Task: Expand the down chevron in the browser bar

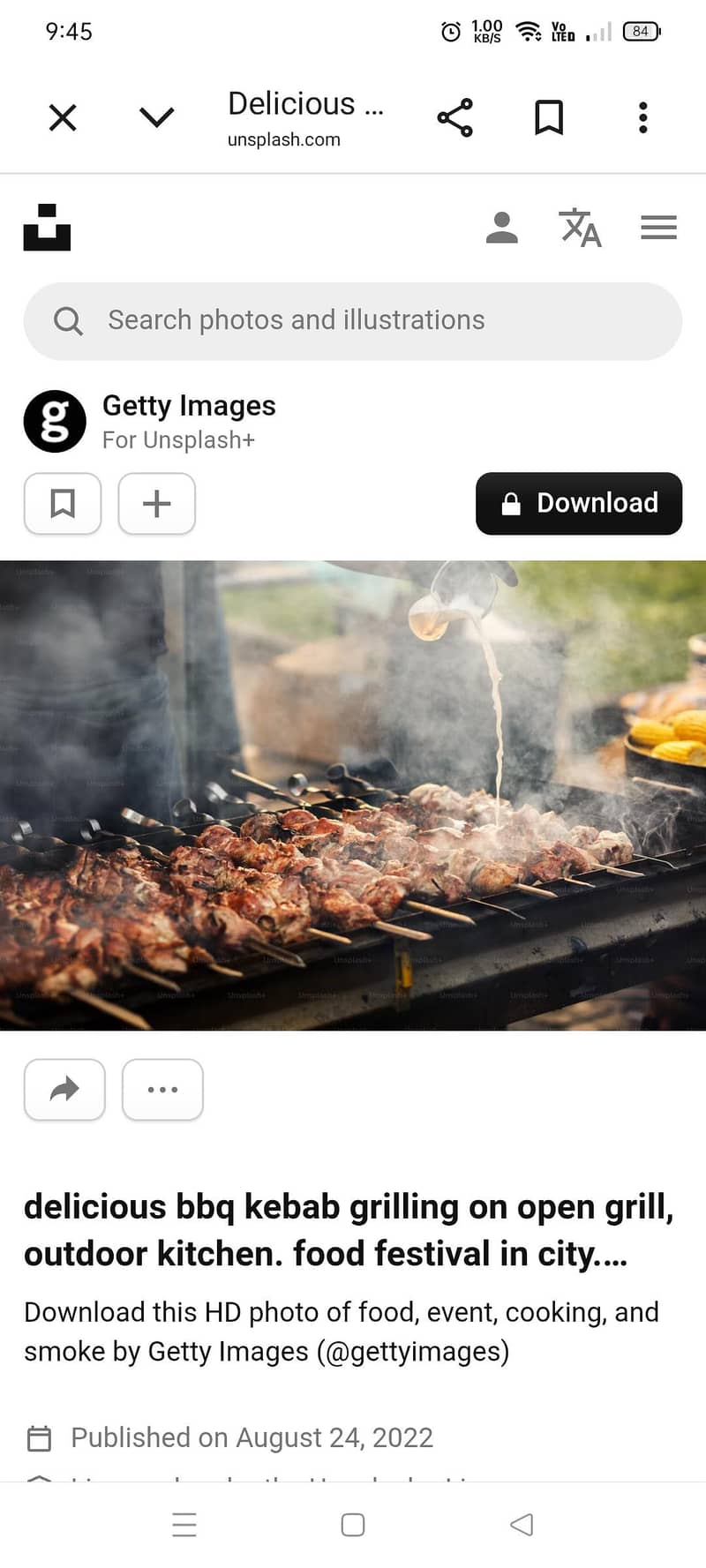Action: click(157, 117)
